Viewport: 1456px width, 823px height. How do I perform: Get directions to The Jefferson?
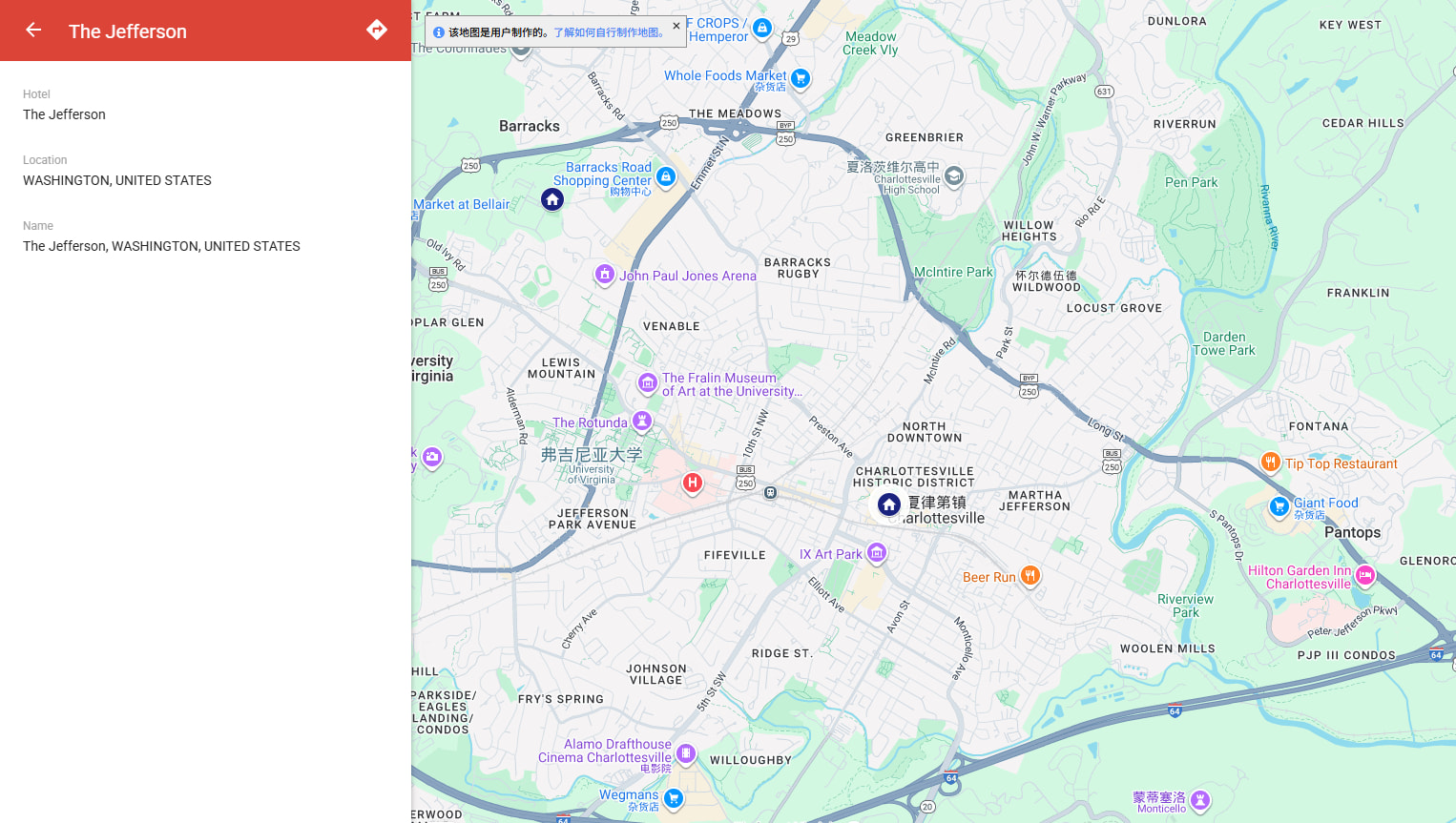pyautogui.click(x=377, y=30)
